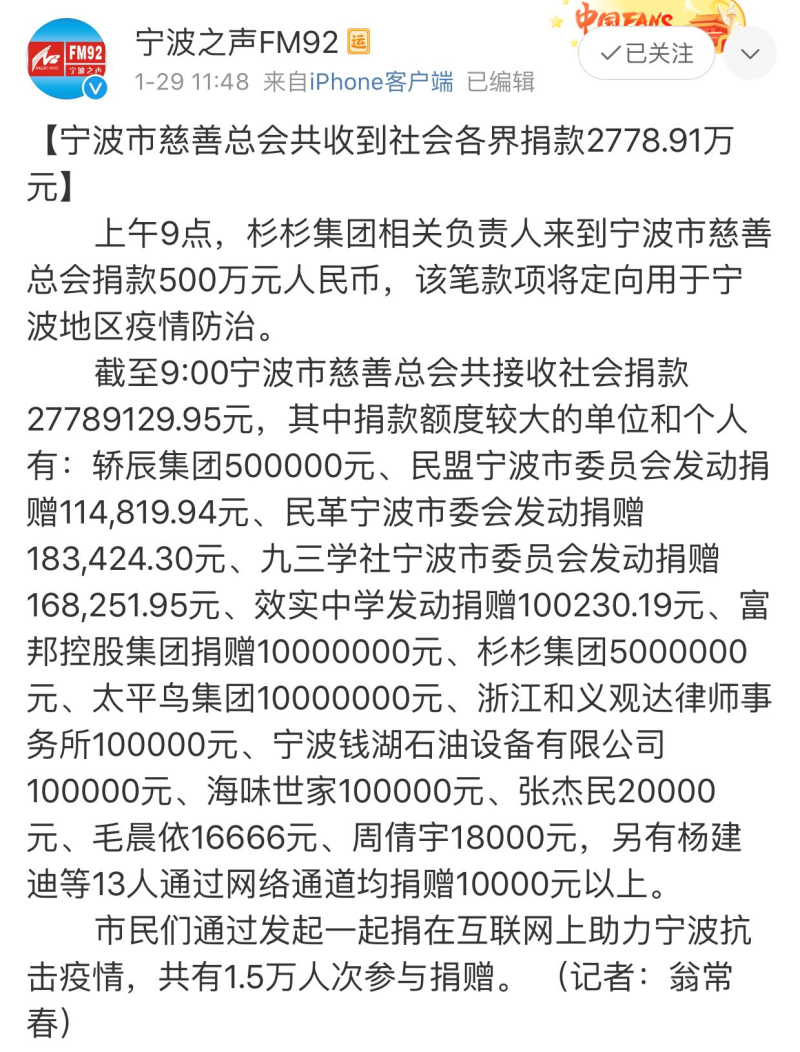This screenshot has height=1052, width=800.
Task: Expand the post options chevron
Action: [x=749, y=52]
